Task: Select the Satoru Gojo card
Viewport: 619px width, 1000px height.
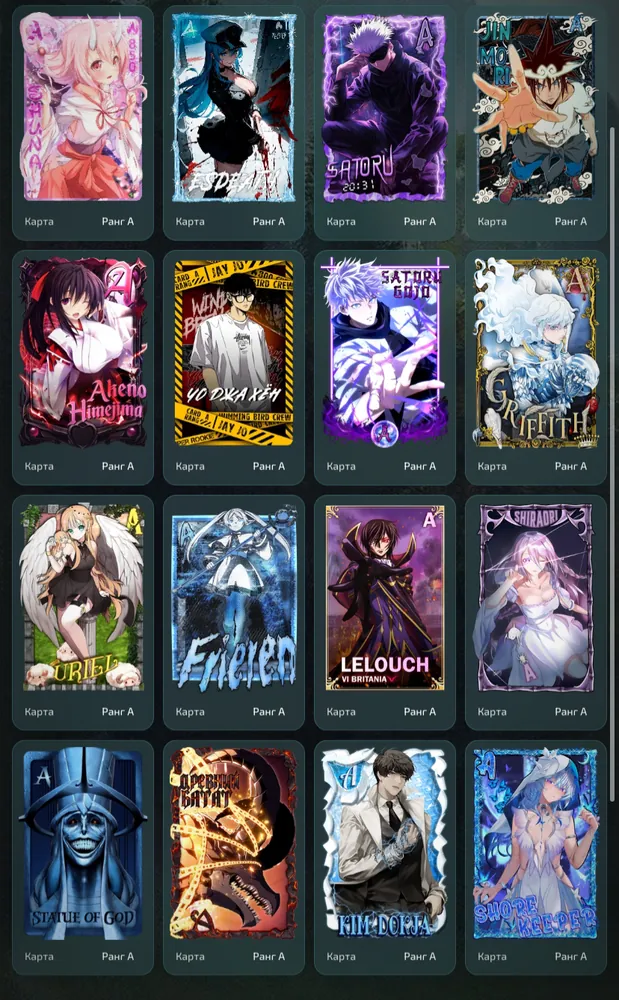Action: (x=385, y=368)
